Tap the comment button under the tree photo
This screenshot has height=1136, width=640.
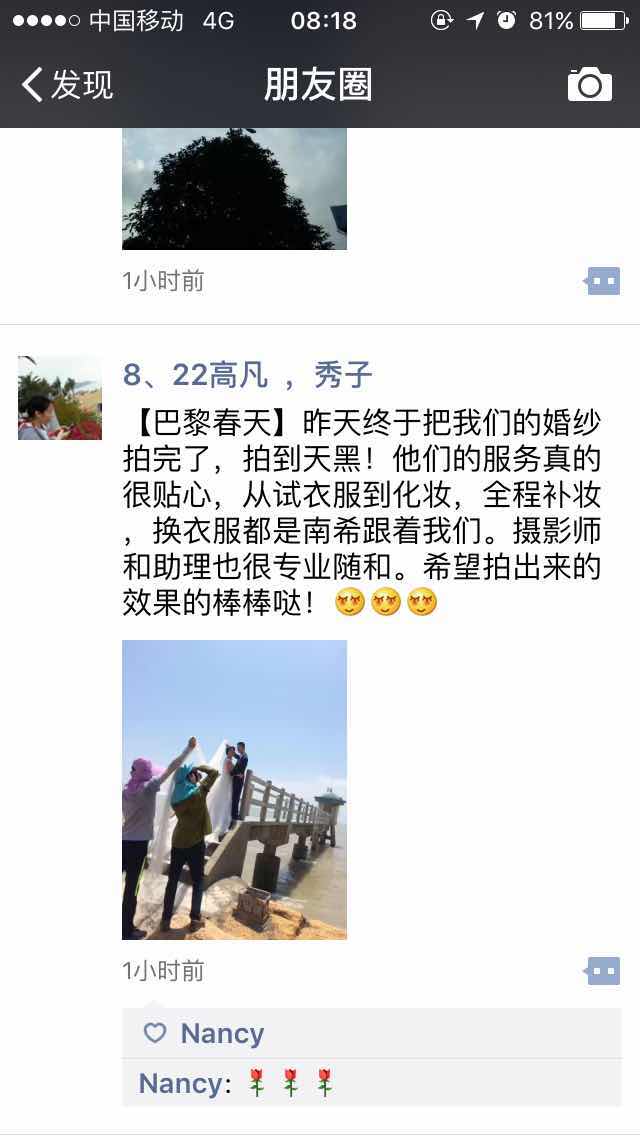(x=602, y=281)
